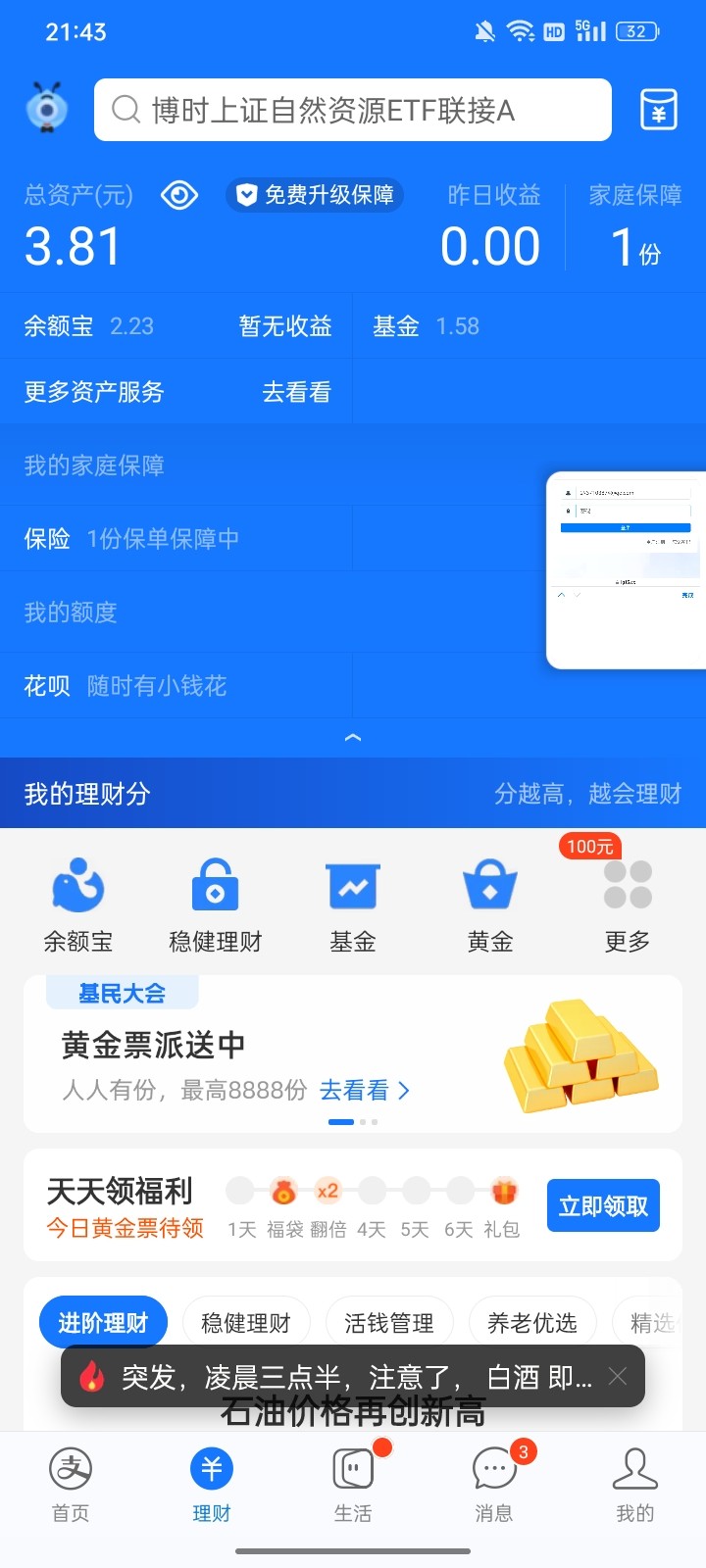Dismiss the 突发 news notification

[617, 1377]
